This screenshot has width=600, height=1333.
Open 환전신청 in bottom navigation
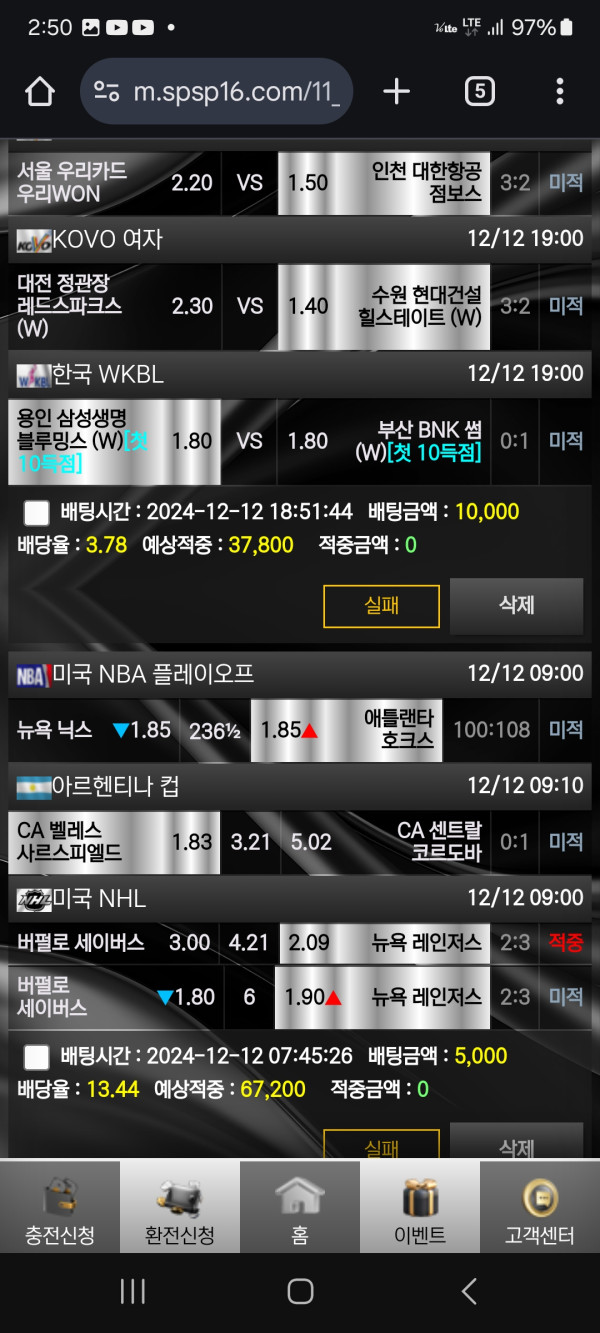[x=180, y=1208]
